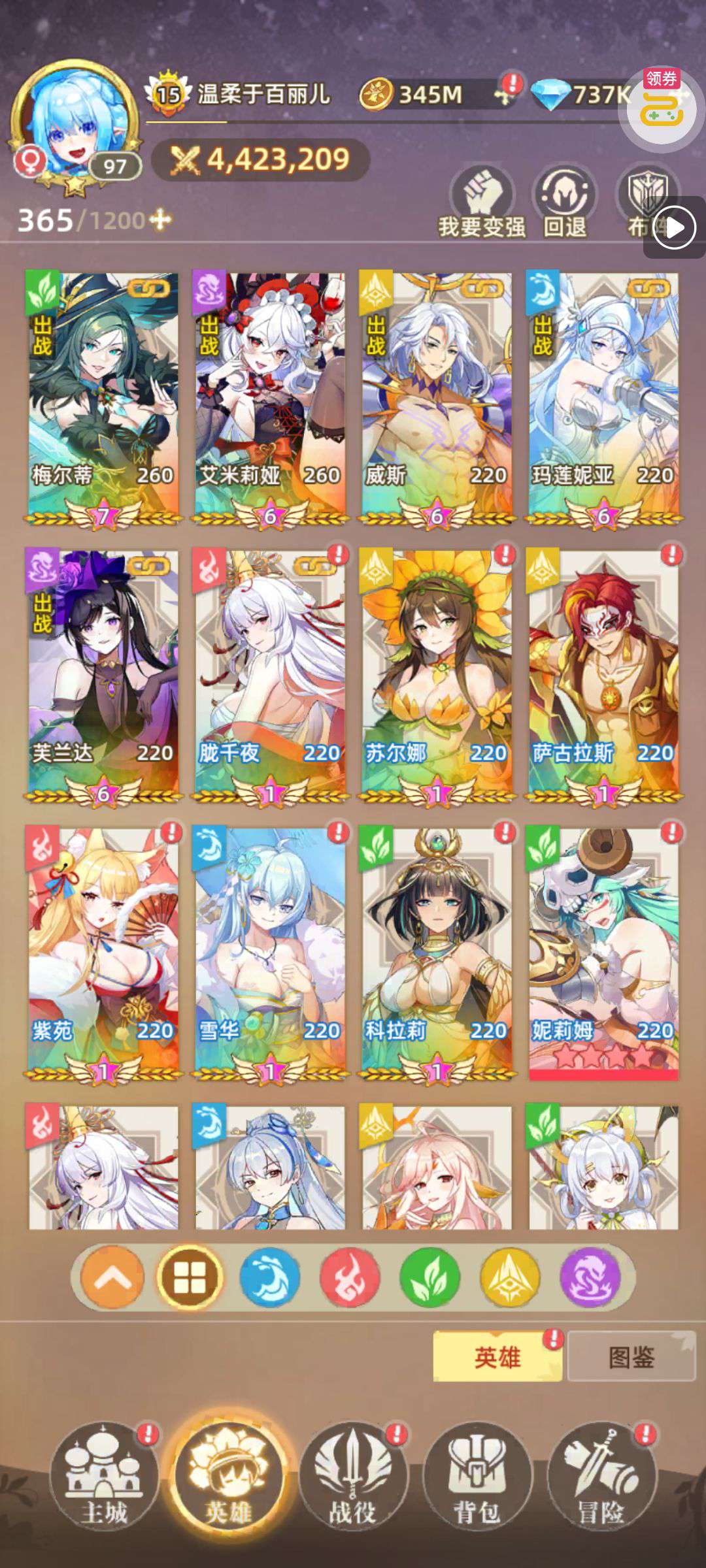Open the 回退 rollback option
The image size is (706, 1568).
click(565, 203)
